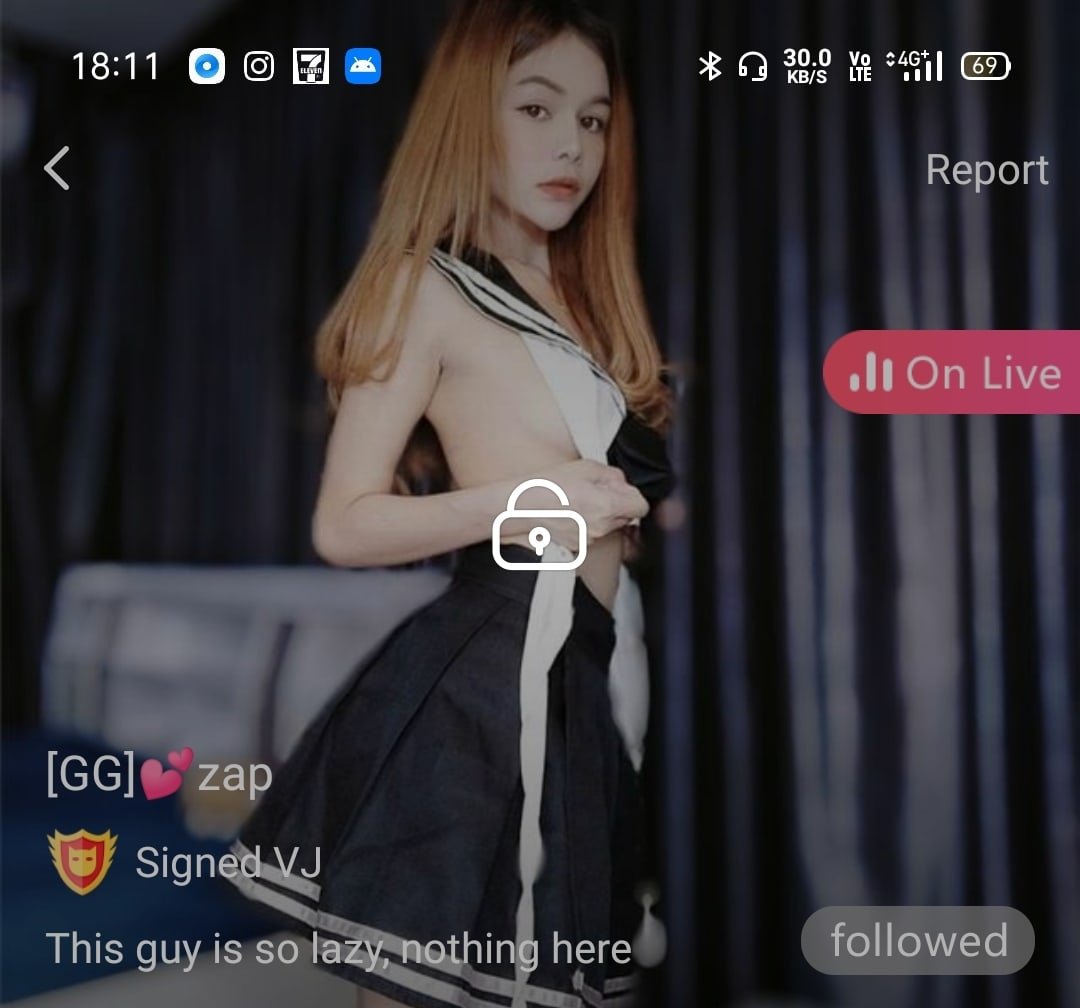Go back using the top-left arrow

coord(57,168)
